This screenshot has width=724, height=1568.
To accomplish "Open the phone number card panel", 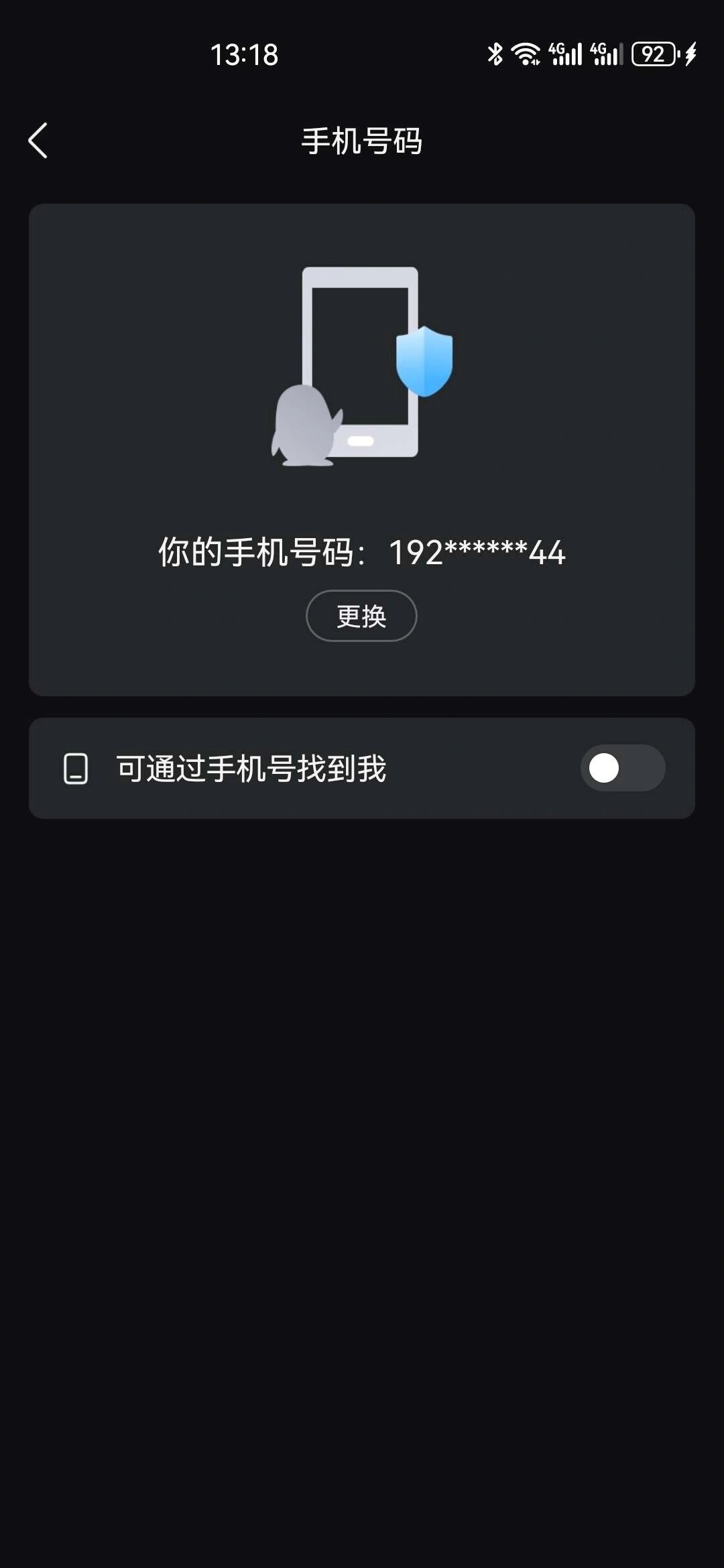I will pos(361,449).
